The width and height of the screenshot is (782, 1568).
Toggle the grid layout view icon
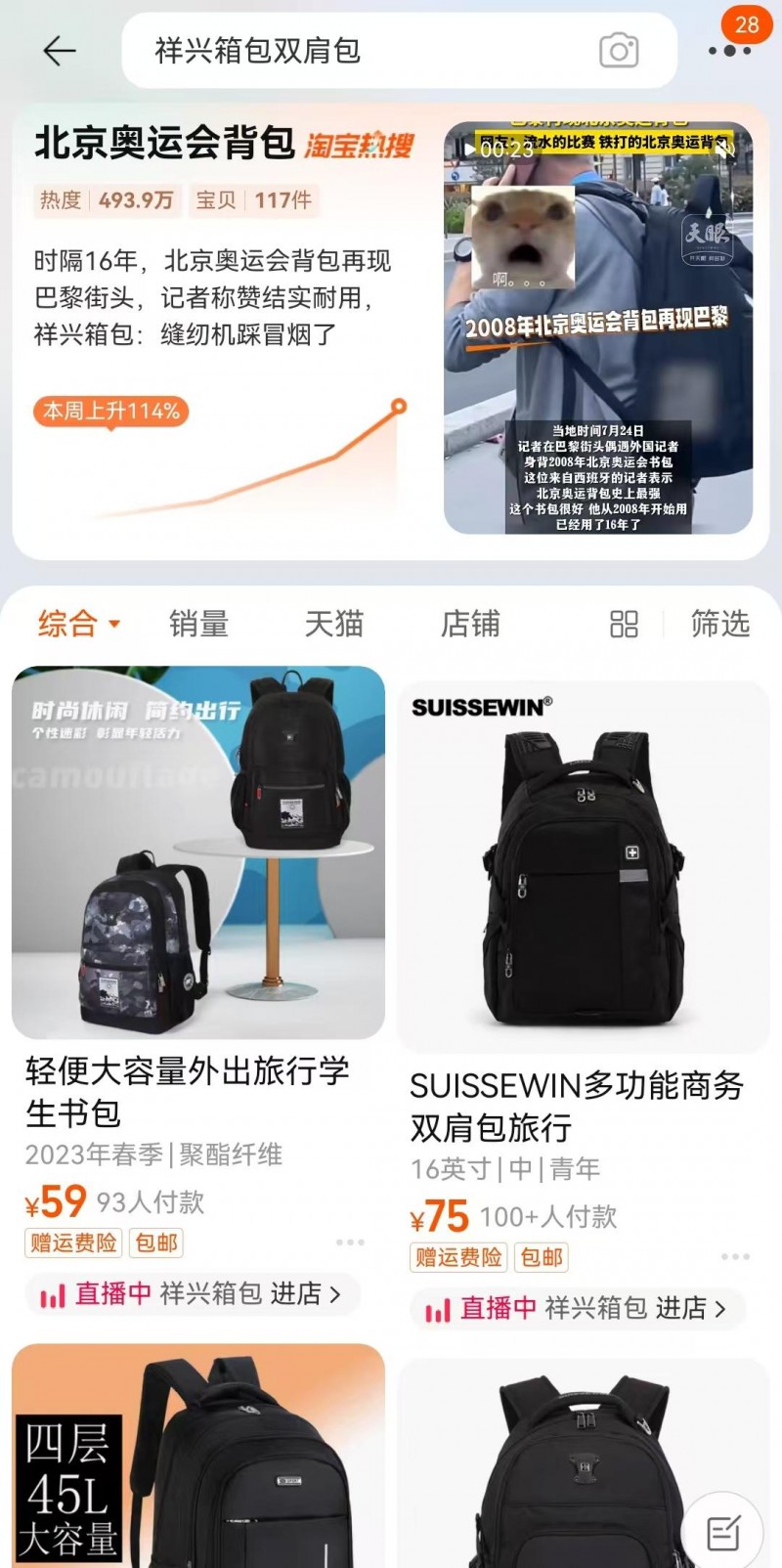tap(624, 624)
